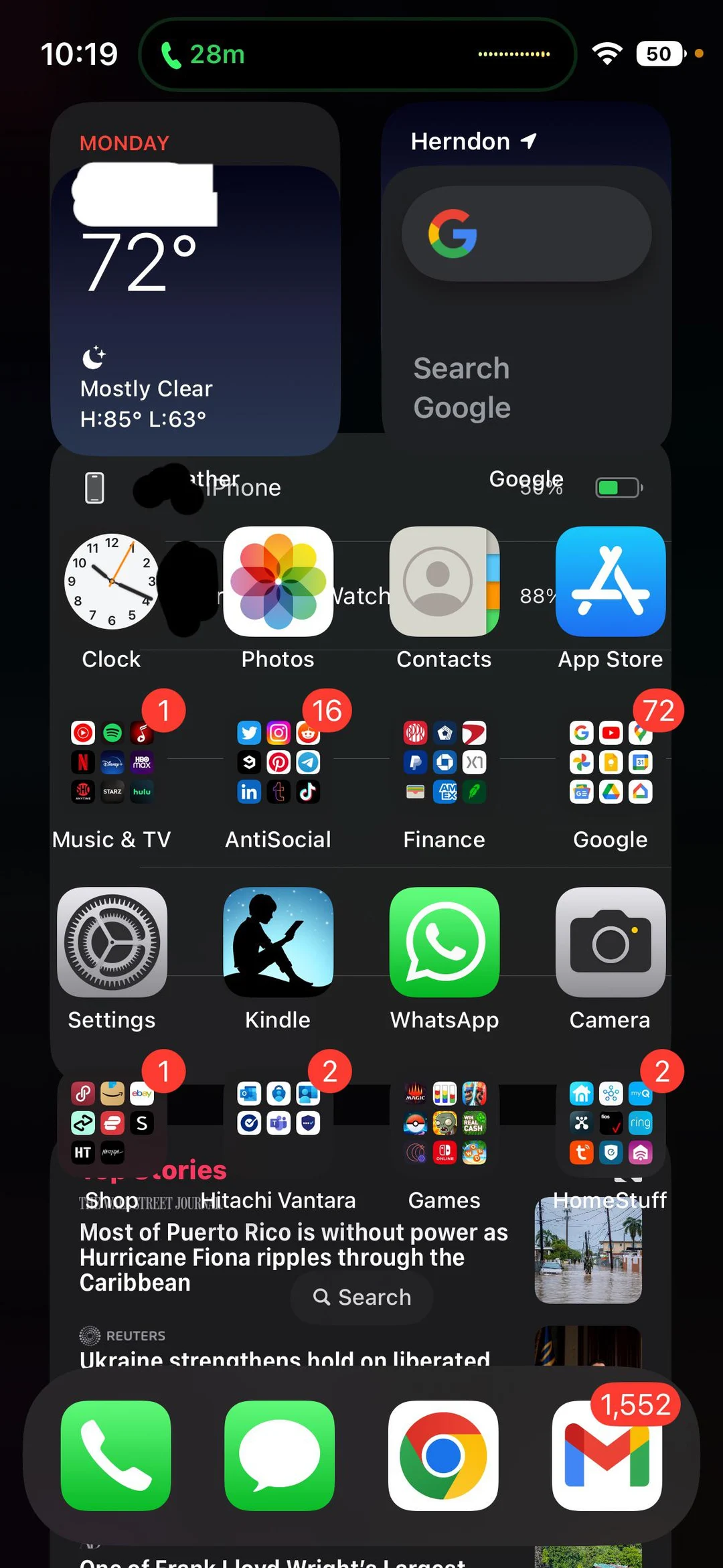
Task: Open the AntiSocial folder
Action: [278, 762]
